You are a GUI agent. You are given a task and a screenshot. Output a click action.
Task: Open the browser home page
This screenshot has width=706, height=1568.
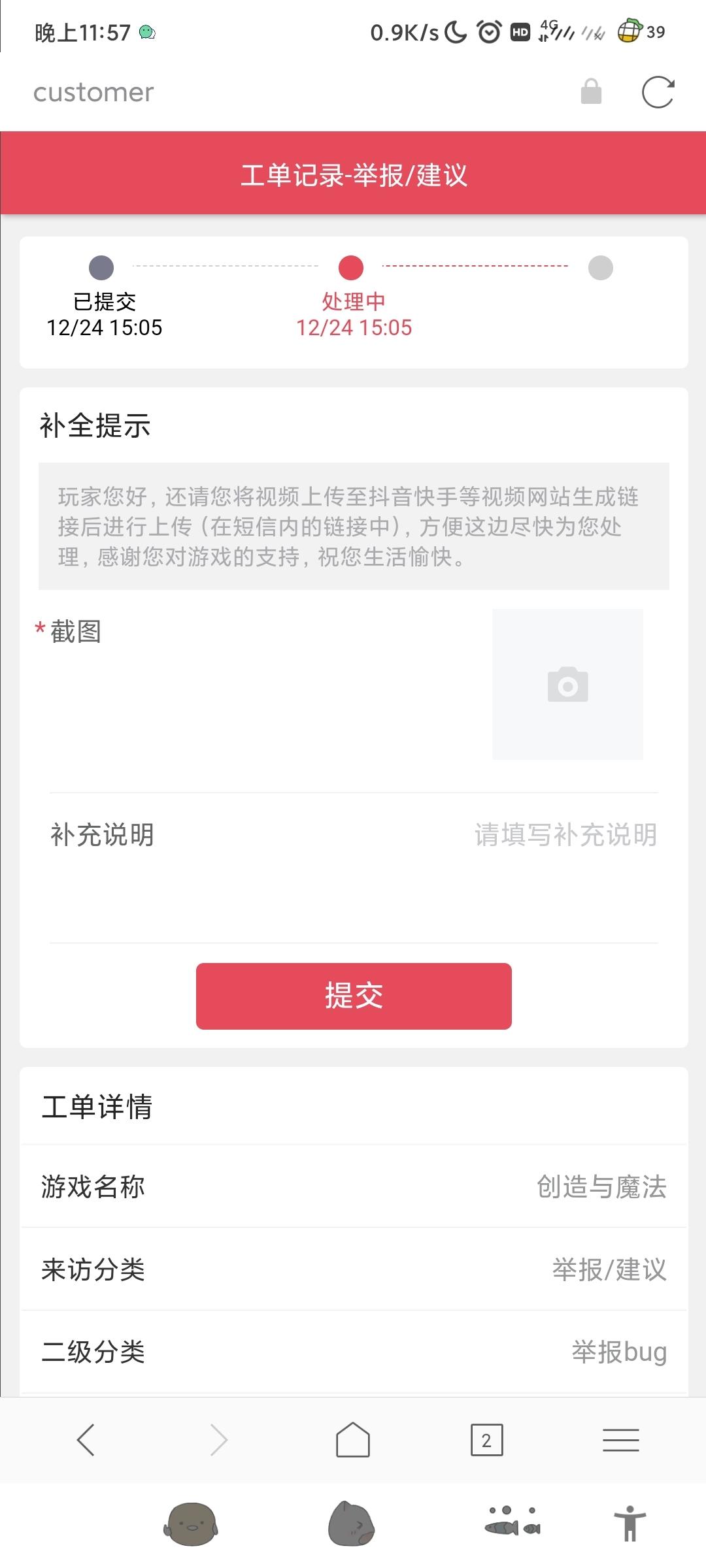click(x=353, y=1439)
